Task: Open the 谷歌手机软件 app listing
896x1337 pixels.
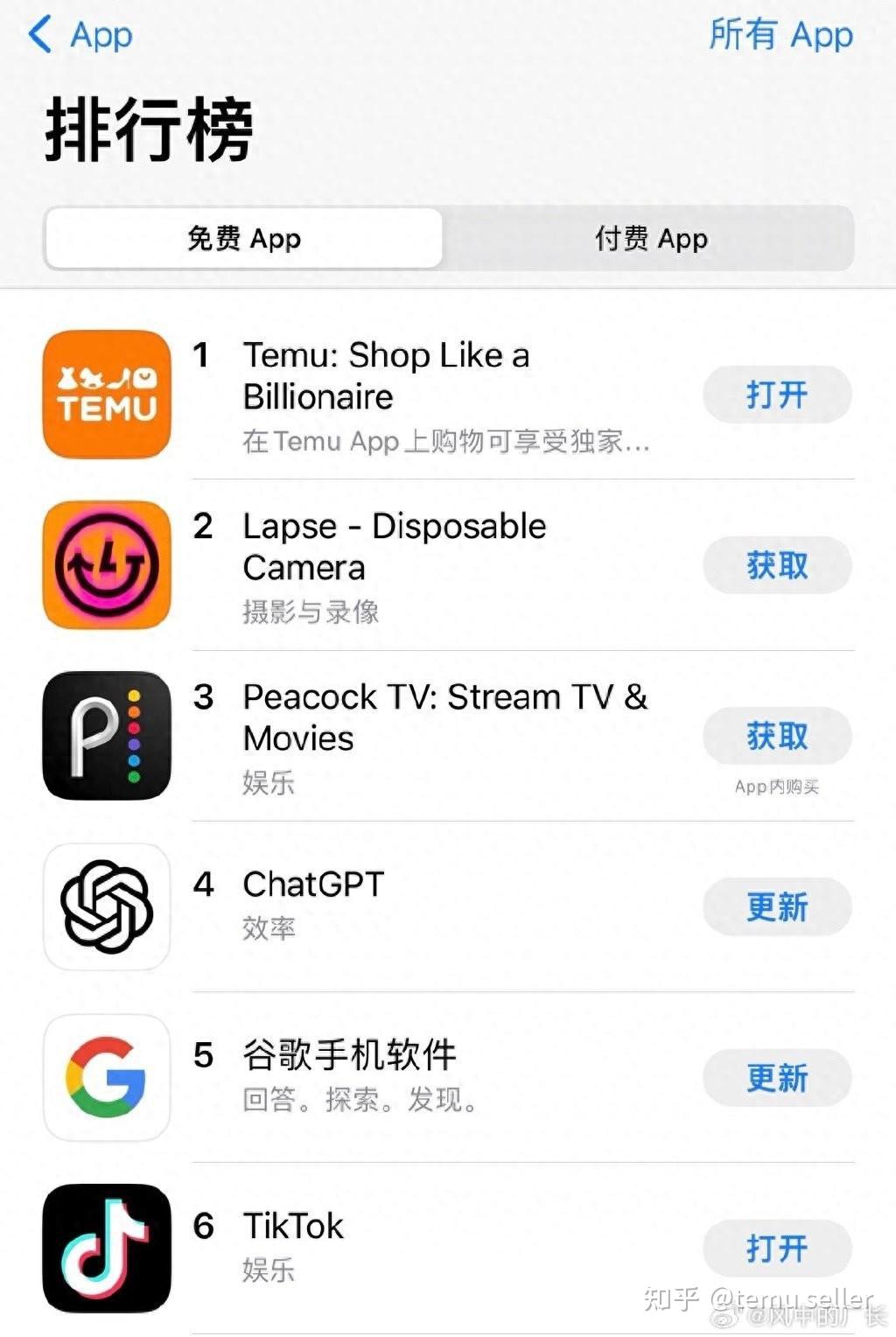Action: pyautogui.click(x=348, y=1055)
